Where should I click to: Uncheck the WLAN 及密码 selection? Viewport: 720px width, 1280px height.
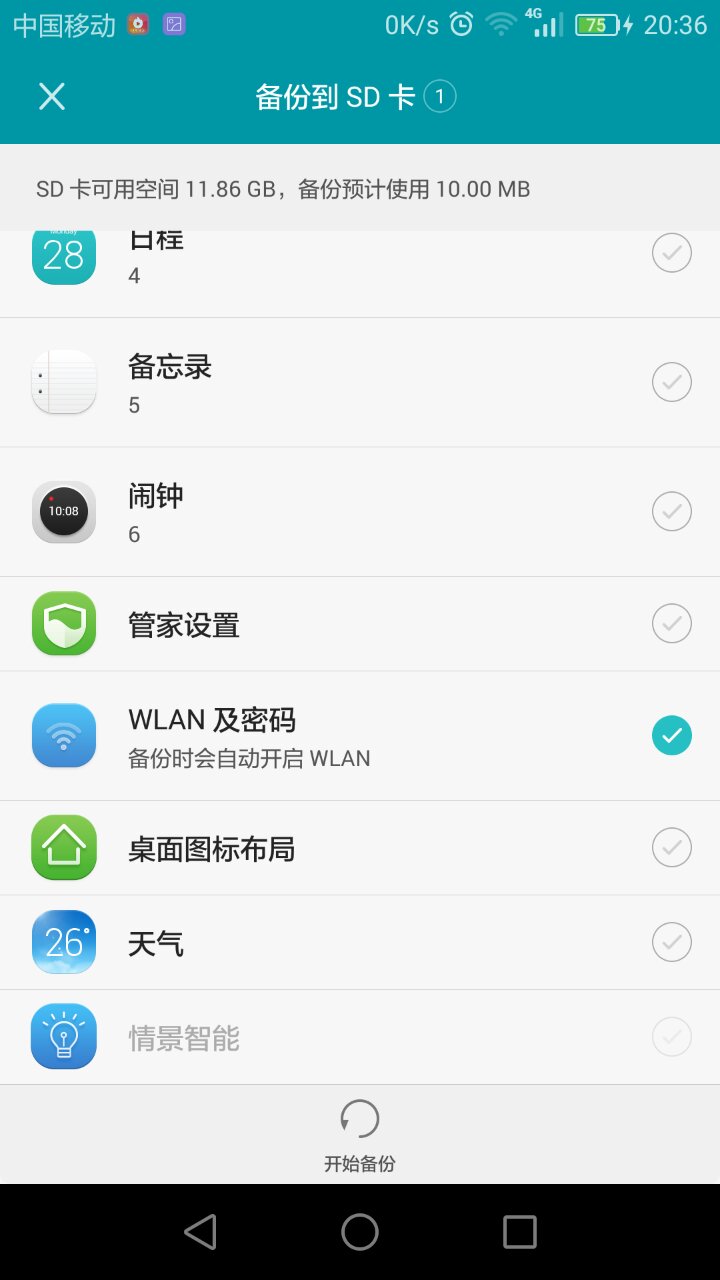(x=671, y=735)
